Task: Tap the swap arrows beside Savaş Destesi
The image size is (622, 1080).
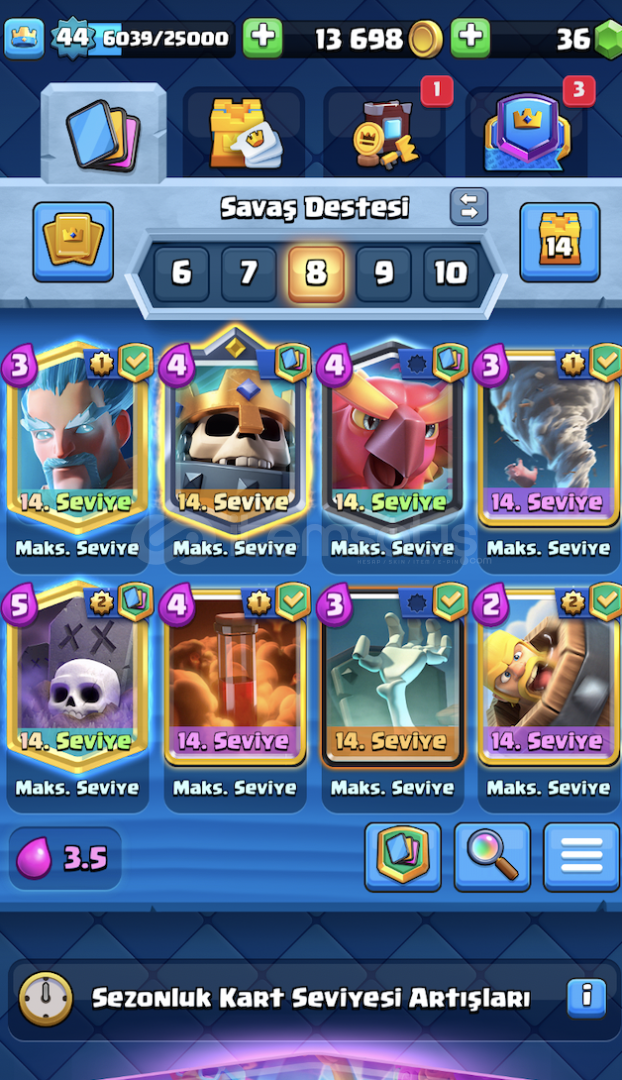Action: click(x=469, y=207)
